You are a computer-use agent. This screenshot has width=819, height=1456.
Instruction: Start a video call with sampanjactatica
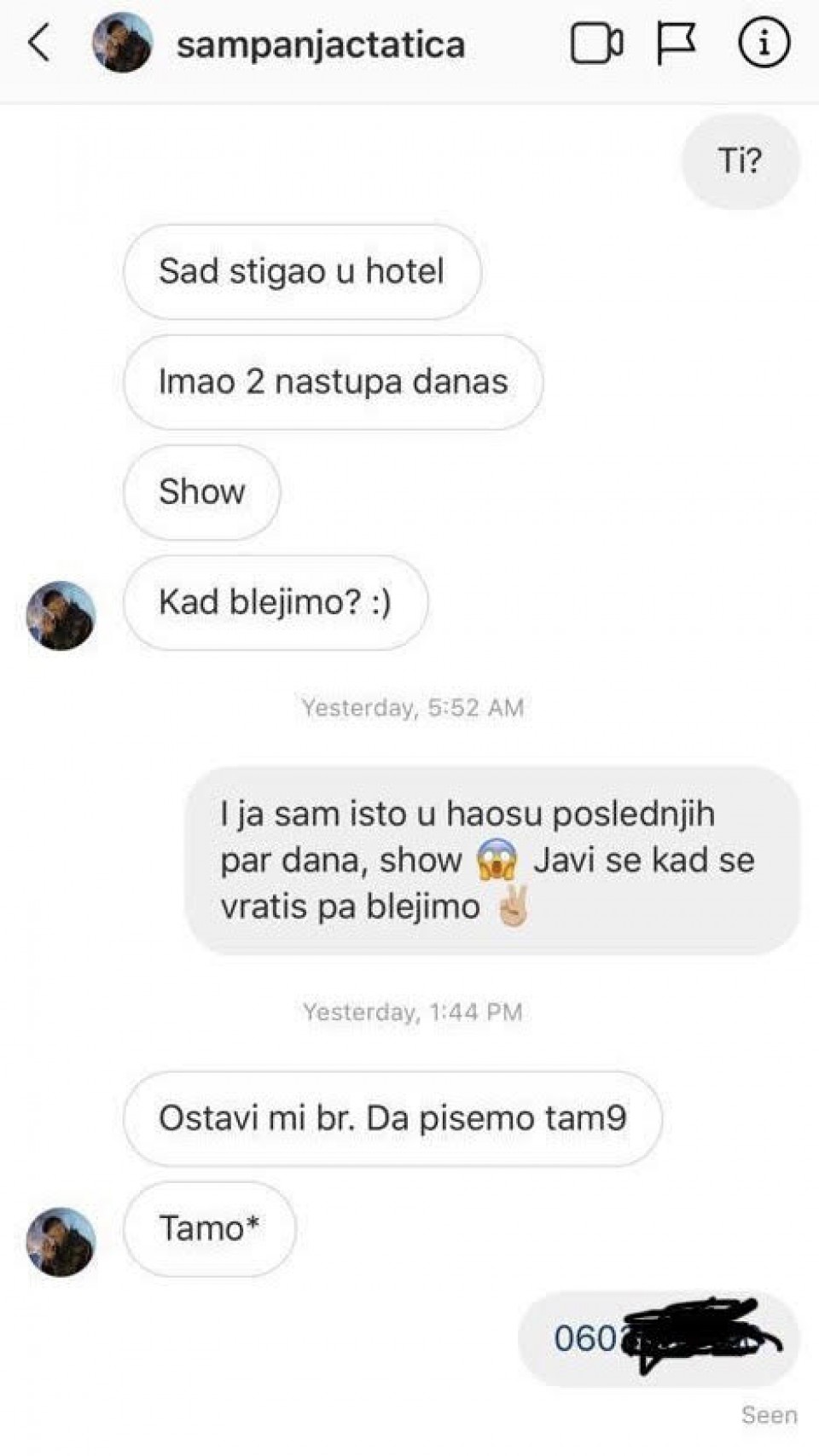[x=596, y=44]
